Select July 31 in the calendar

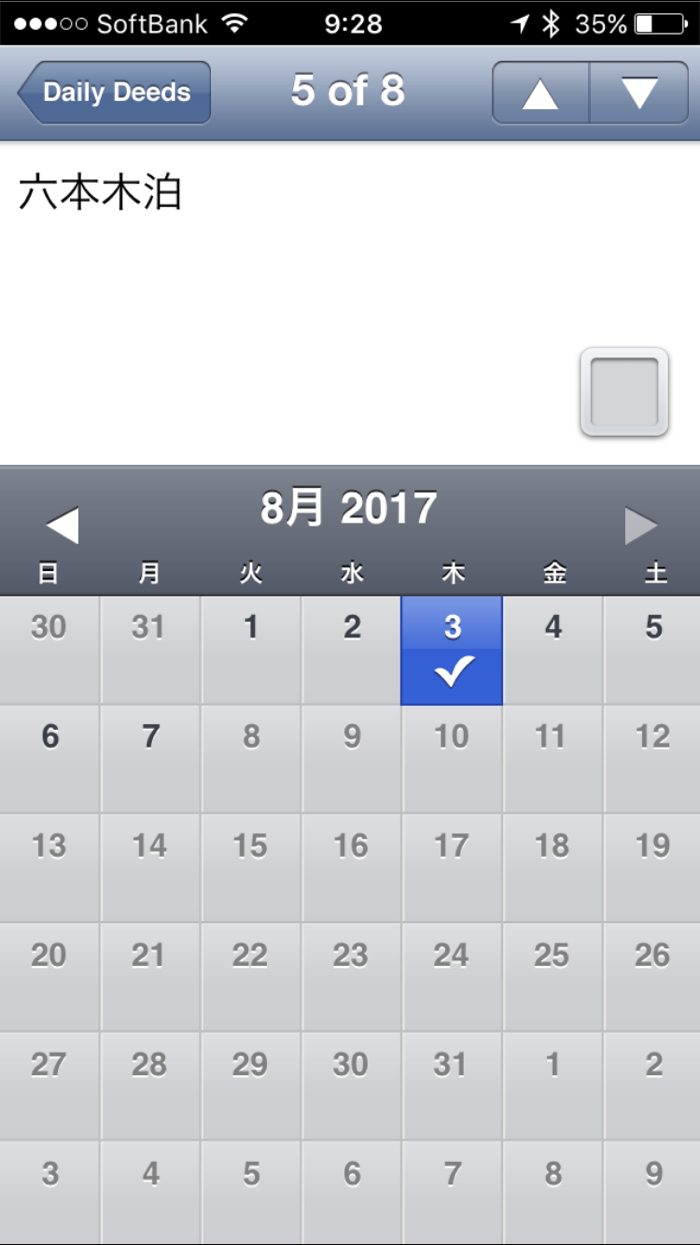tap(150, 650)
